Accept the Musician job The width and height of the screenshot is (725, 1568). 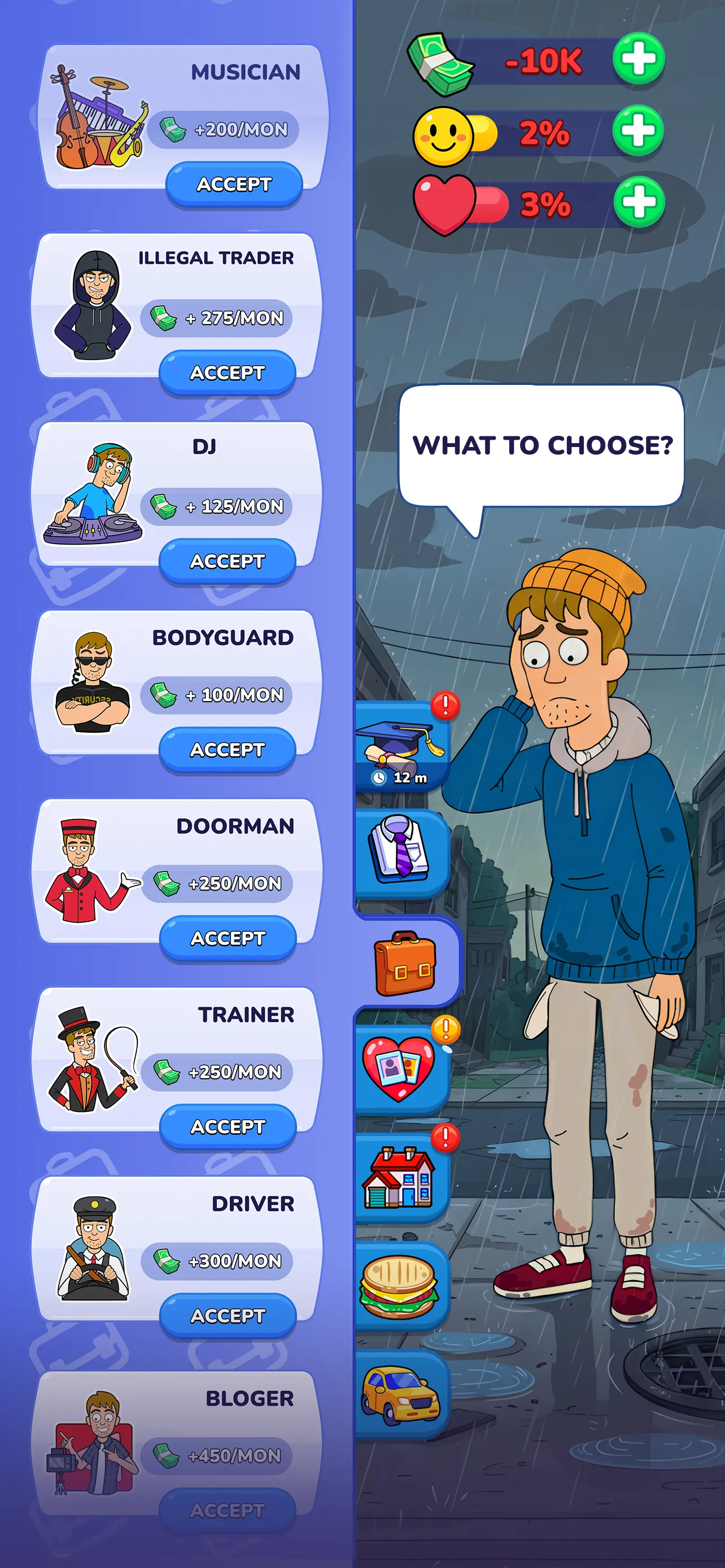234,185
